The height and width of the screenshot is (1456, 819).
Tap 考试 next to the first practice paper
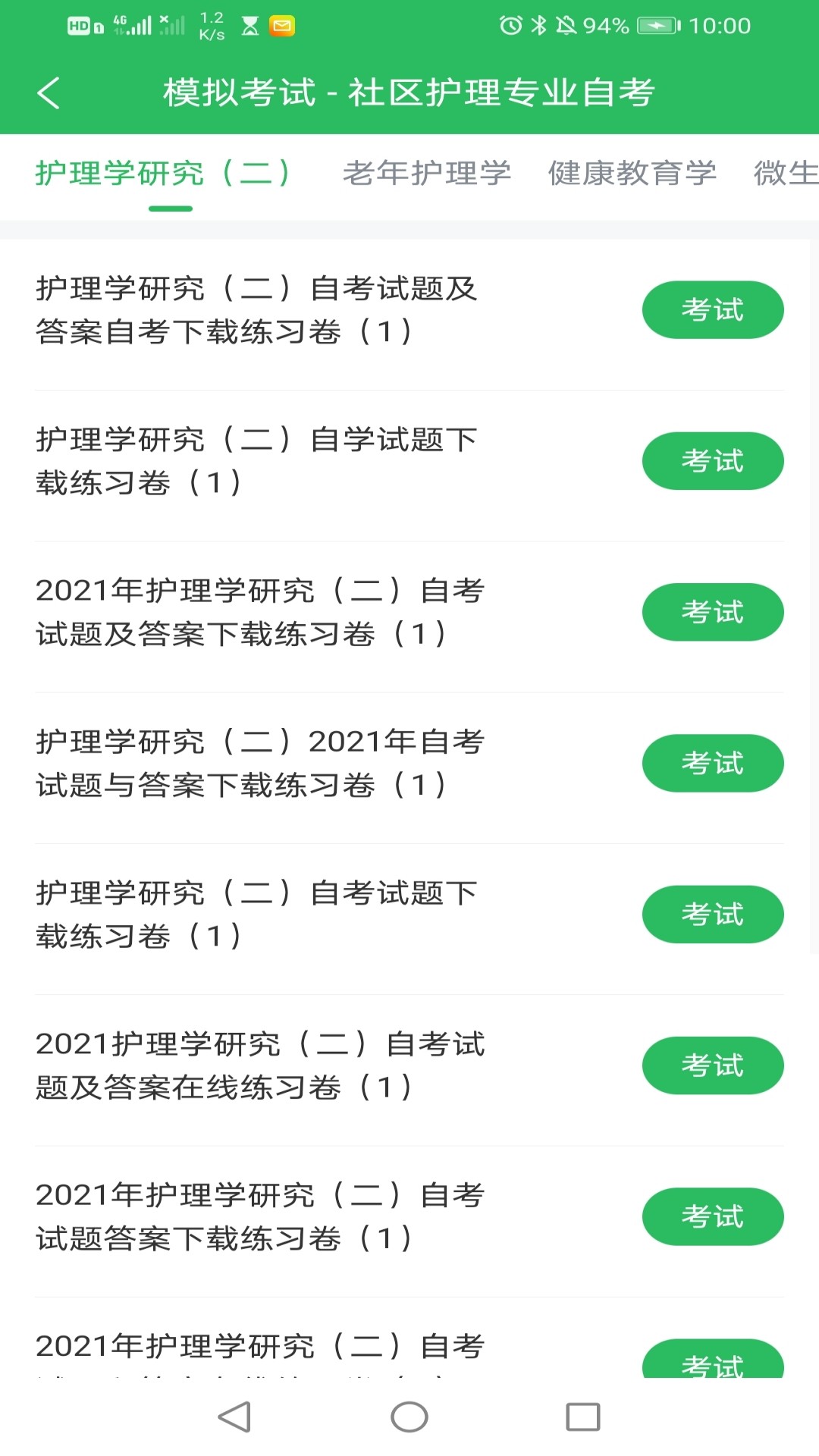coord(713,309)
